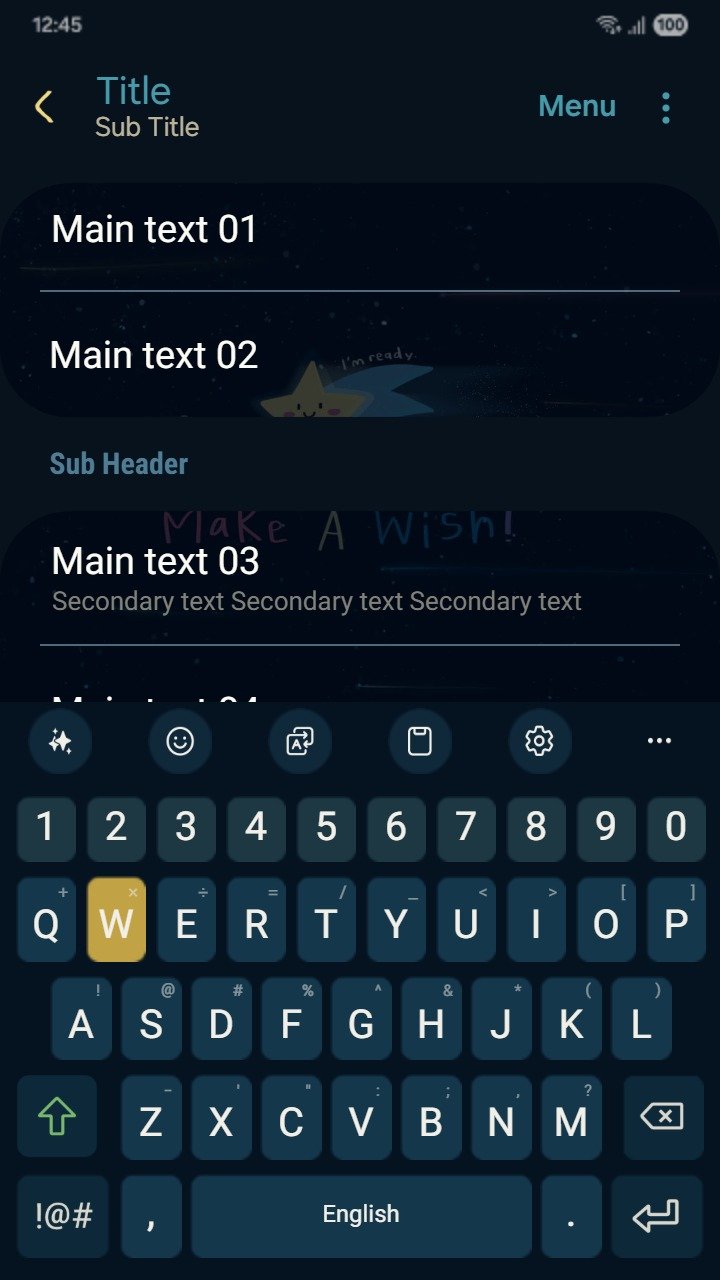Expand more keyboard toolbar options

point(659,741)
